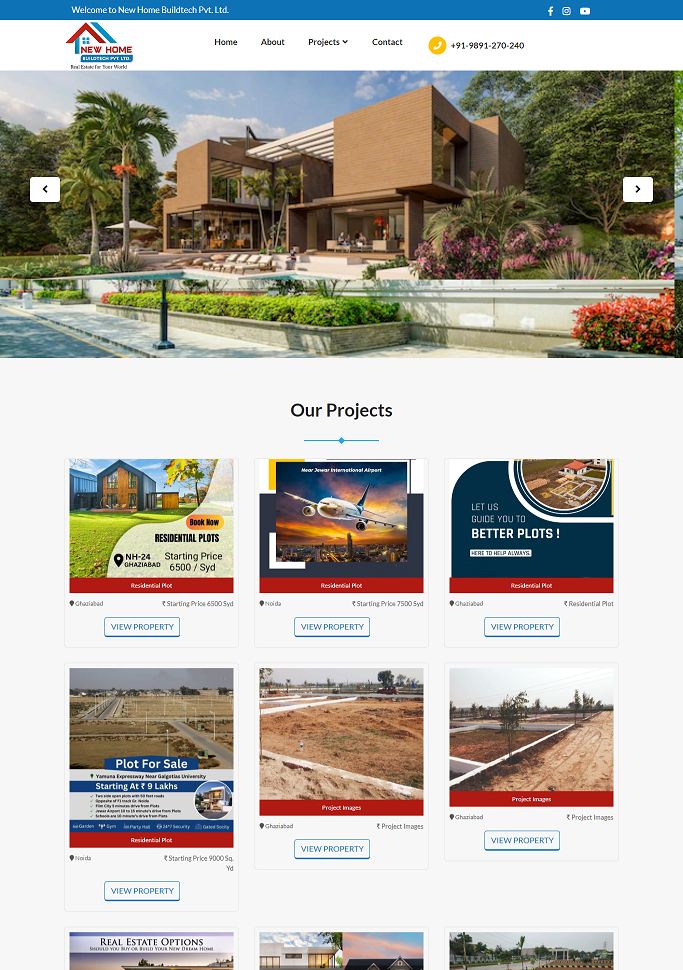Show the previous slide in the banner
Image resolution: width=683 pixels, height=970 pixels.
tap(45, 189)
